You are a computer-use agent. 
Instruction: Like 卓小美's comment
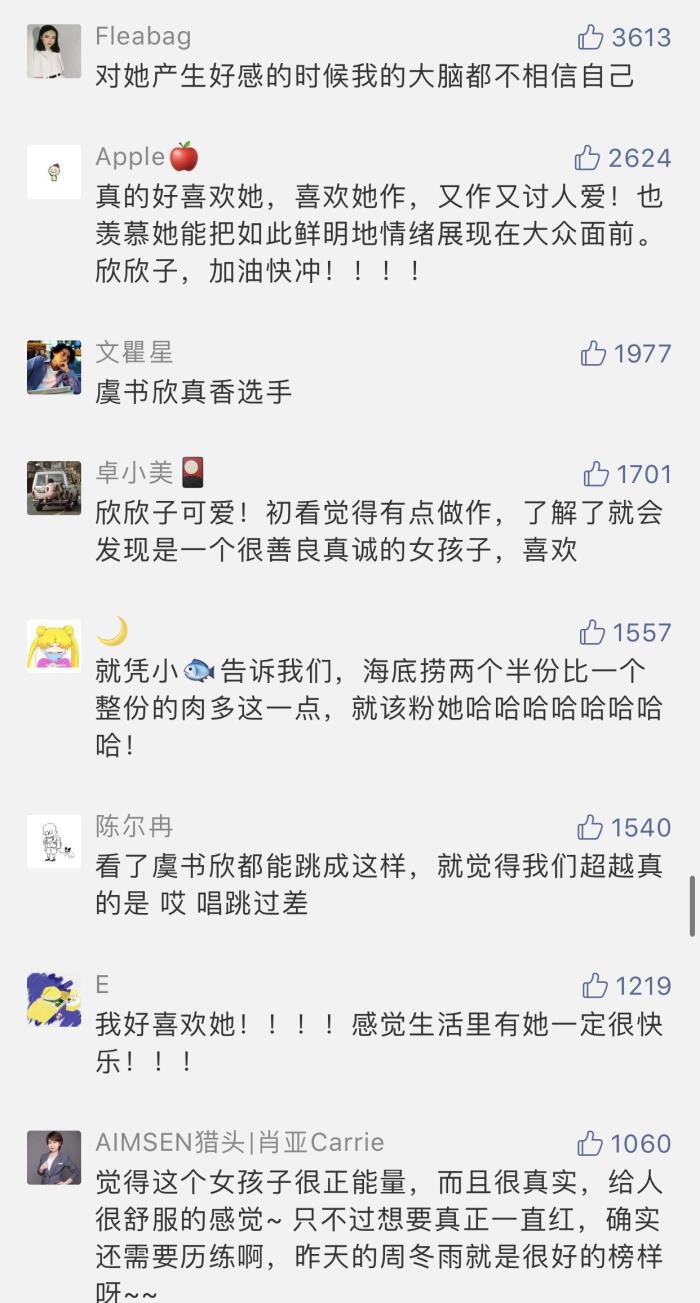tap(596, 473)
